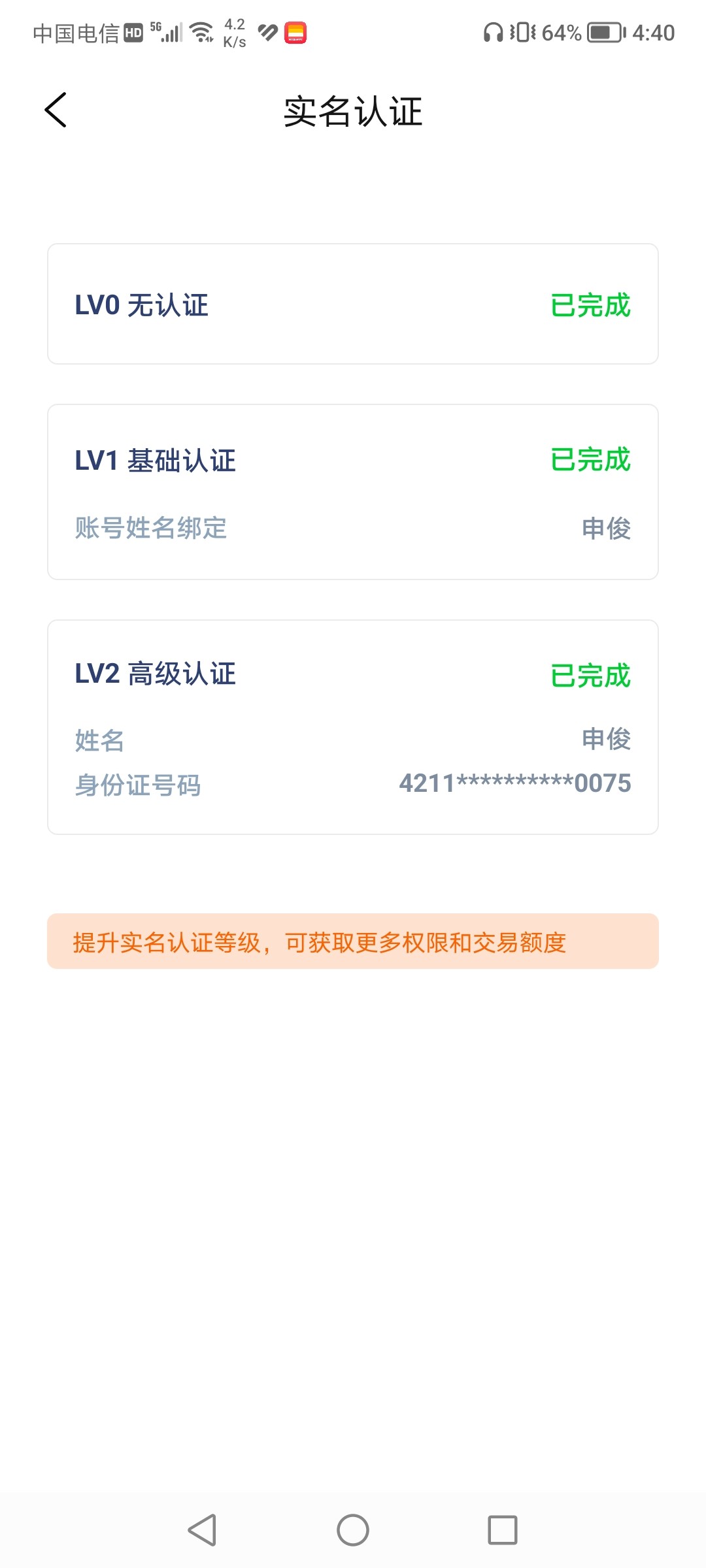This screenshot has width=706, height=1568.
Task: Tap the 已完成 status on LV0 card
Action: 589,304
